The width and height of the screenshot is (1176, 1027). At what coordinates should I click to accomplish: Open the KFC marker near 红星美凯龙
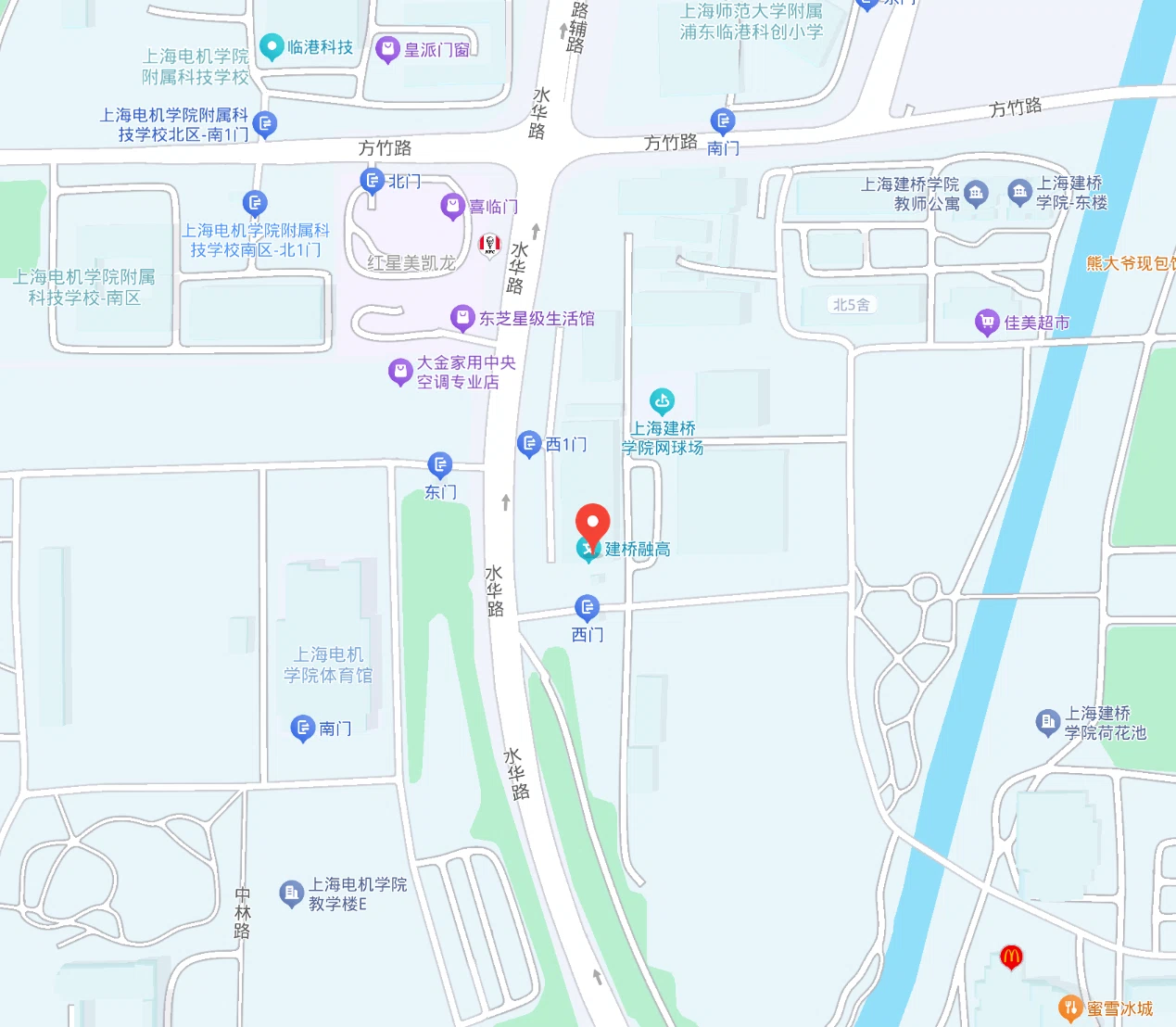click(x=489, y=246)
